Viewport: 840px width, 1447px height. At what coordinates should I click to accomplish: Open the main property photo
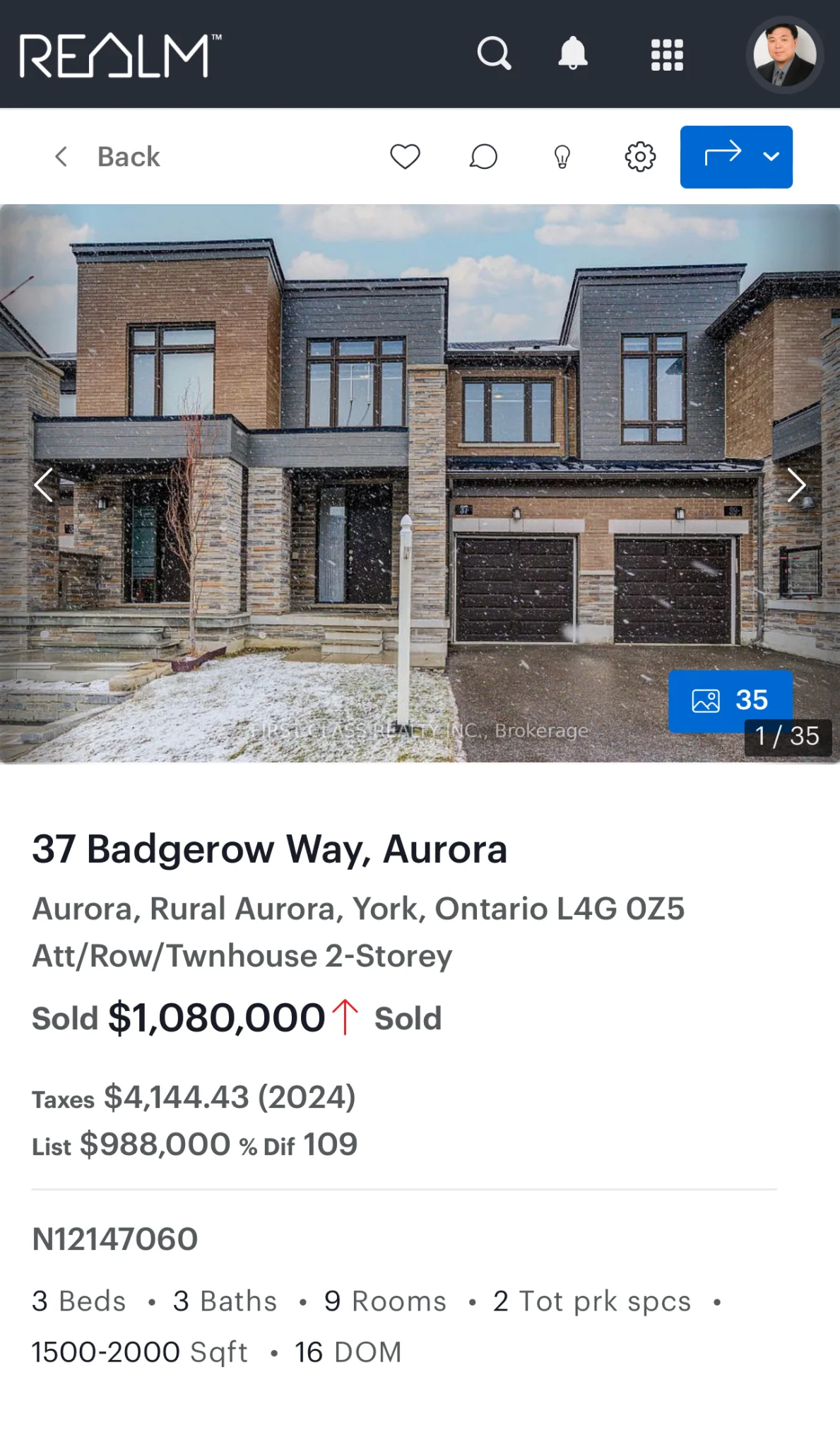(420, 424)
